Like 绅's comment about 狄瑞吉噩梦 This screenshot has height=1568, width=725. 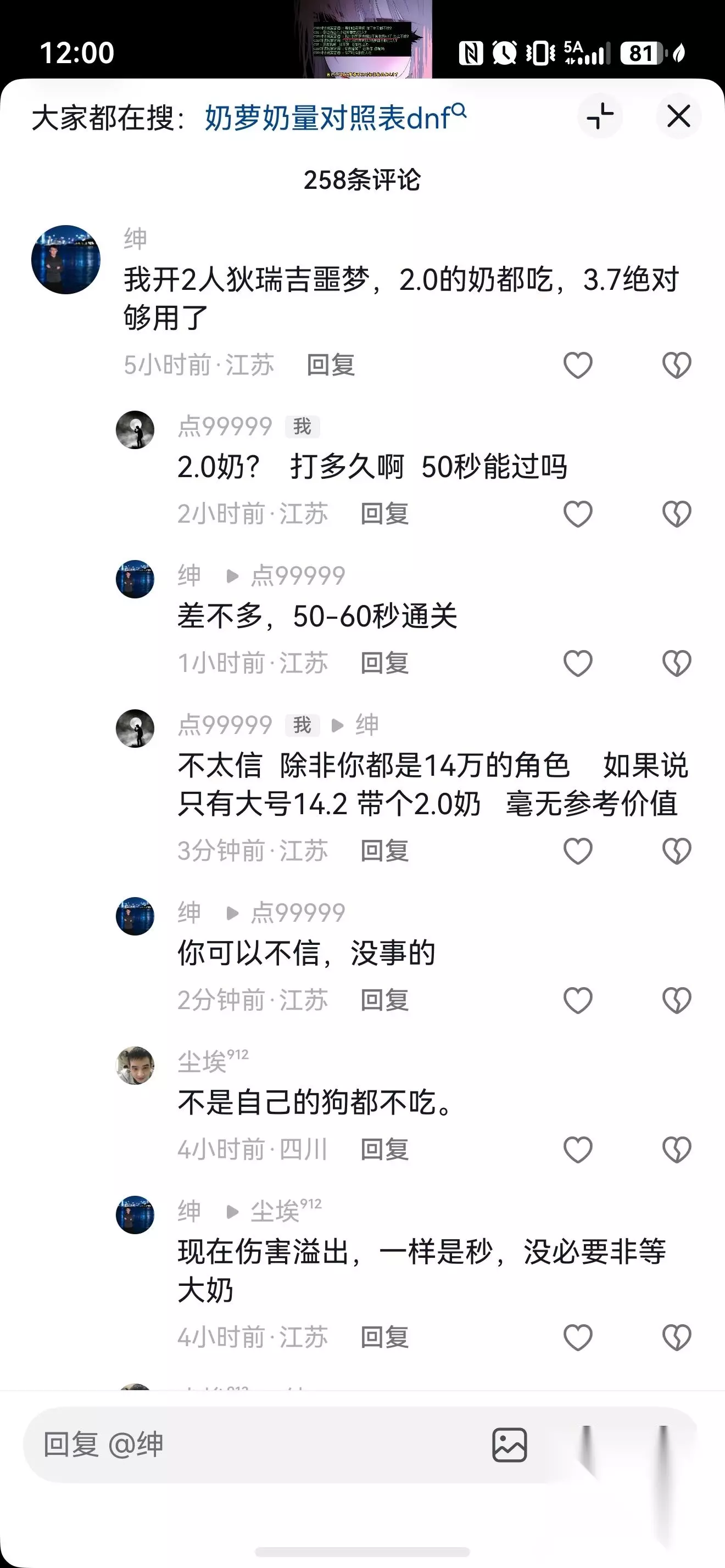tap(578, 365)
